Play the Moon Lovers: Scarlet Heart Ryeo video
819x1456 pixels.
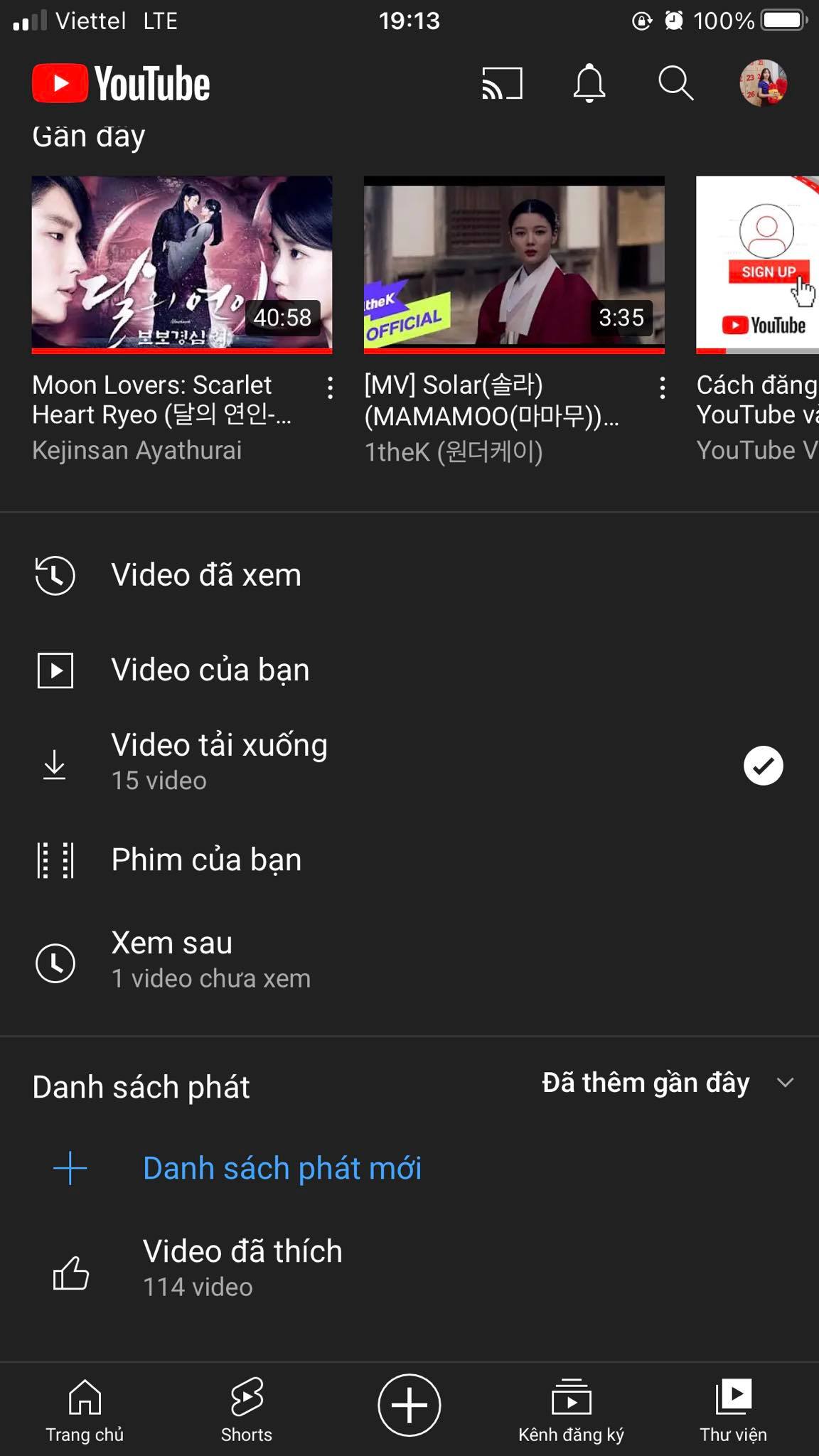(181, 264)
